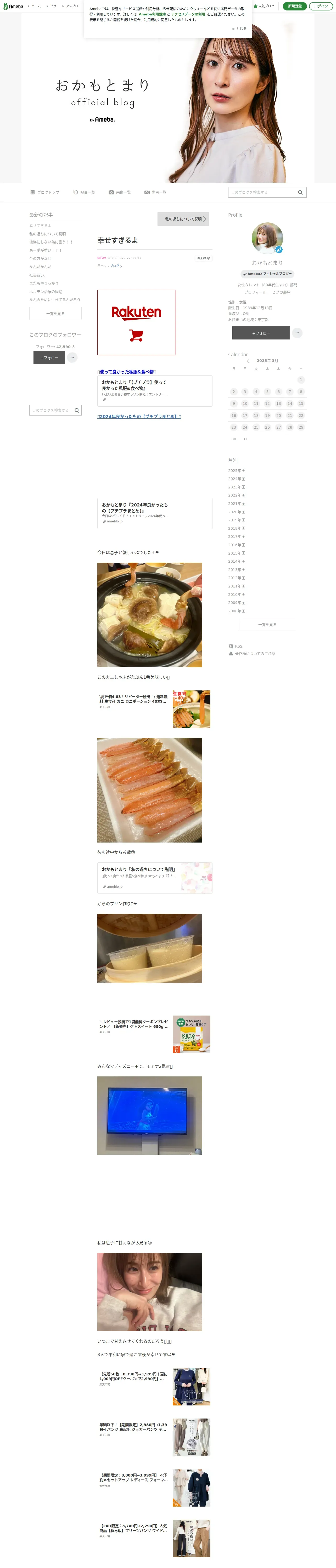Switch to ブログトップ tab
Viewport: 336px width, 1568px height.
point(45,192)
